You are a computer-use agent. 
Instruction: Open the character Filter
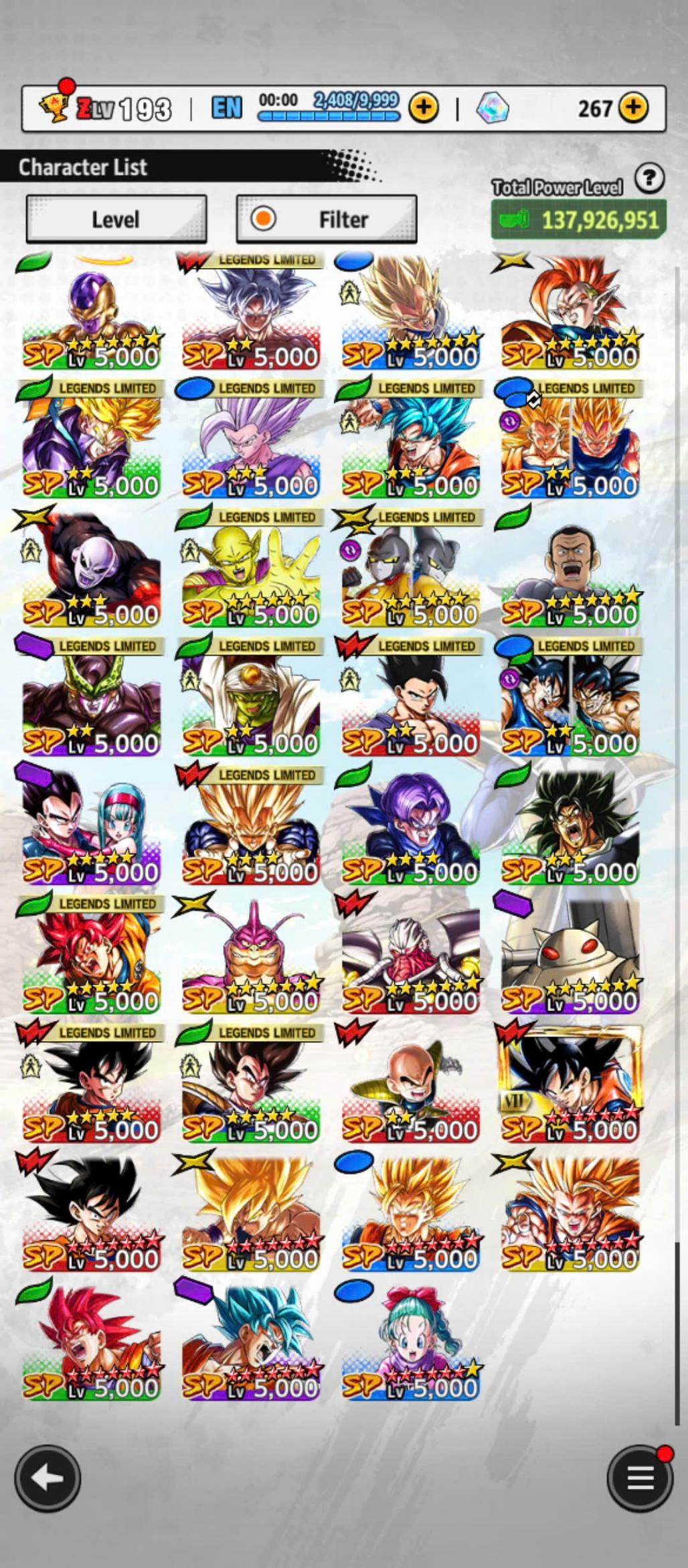coord(327,219)
